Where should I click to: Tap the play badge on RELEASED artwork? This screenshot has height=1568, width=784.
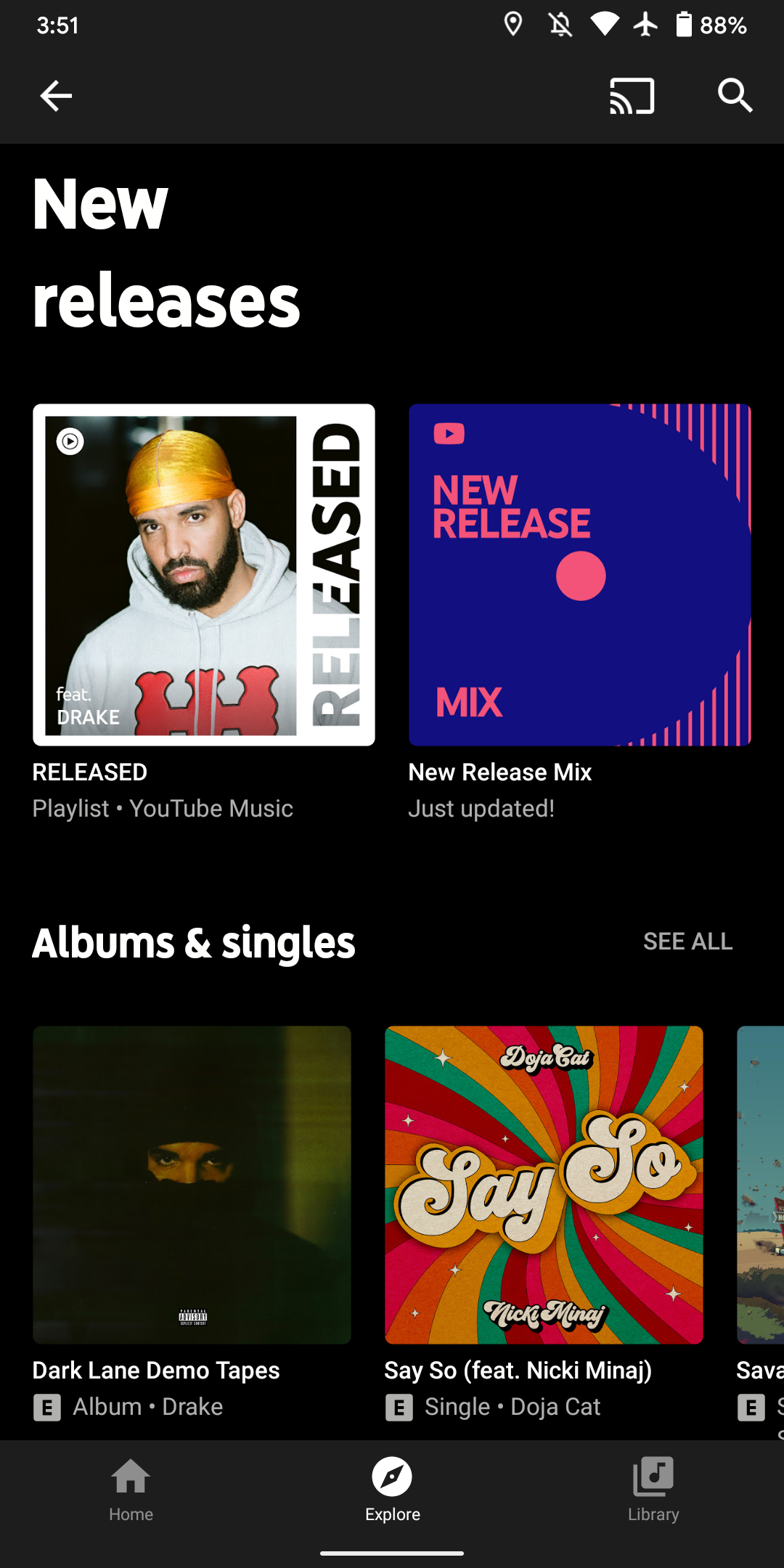pos(68,441)
